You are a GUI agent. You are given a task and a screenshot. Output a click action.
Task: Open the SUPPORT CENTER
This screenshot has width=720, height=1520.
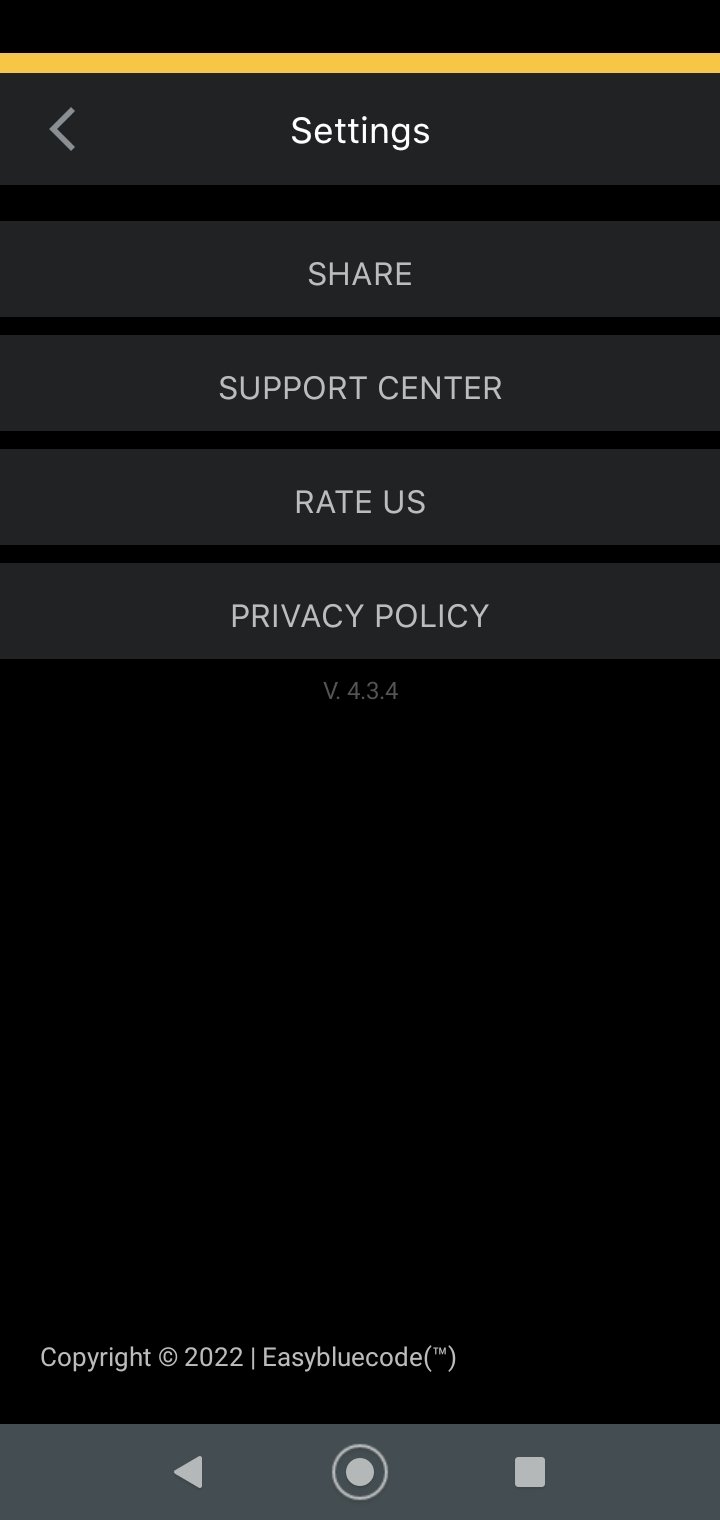[x=360, y=383]
